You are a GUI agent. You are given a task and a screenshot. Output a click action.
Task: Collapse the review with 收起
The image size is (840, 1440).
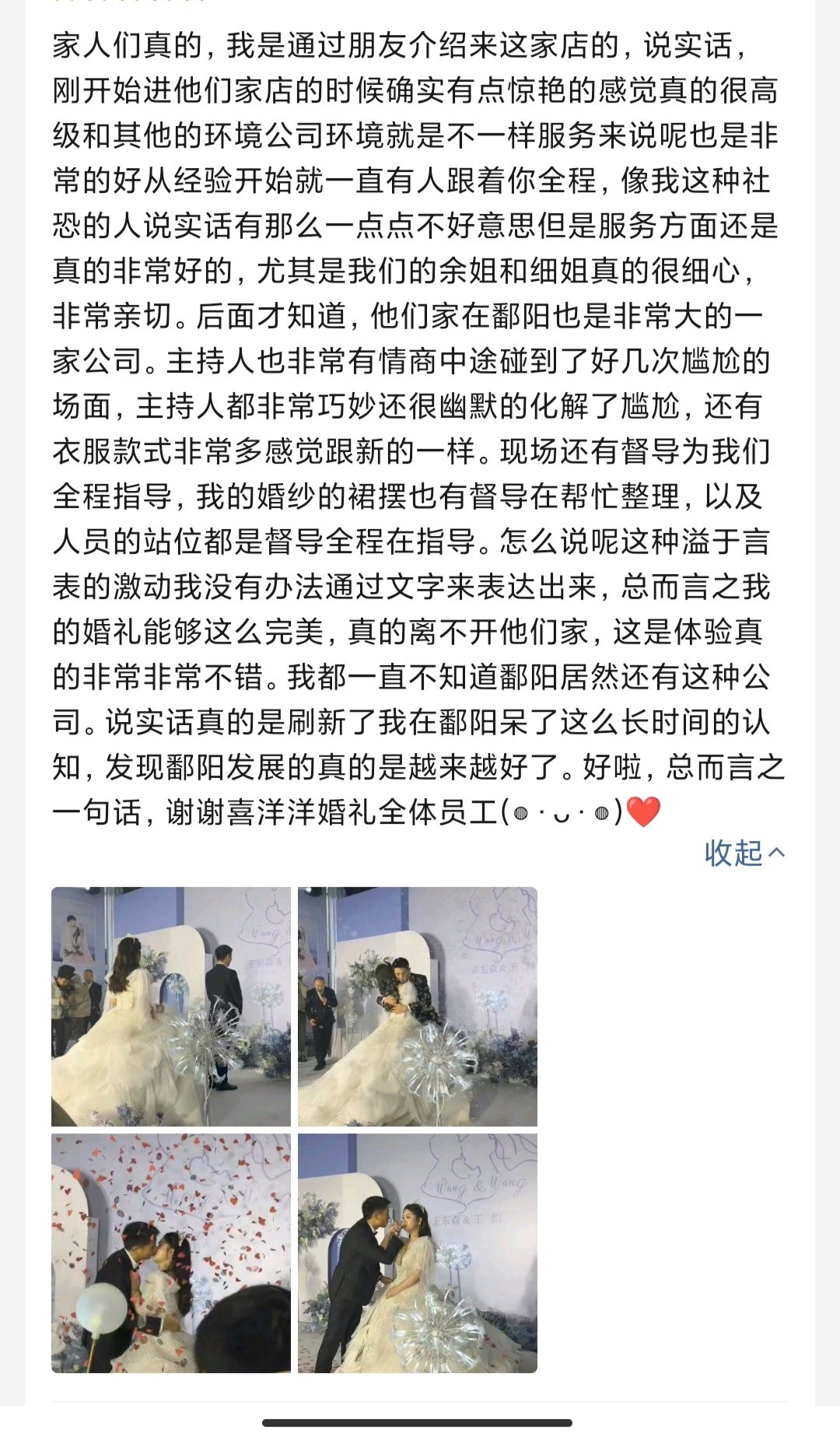tap(744, 853)
